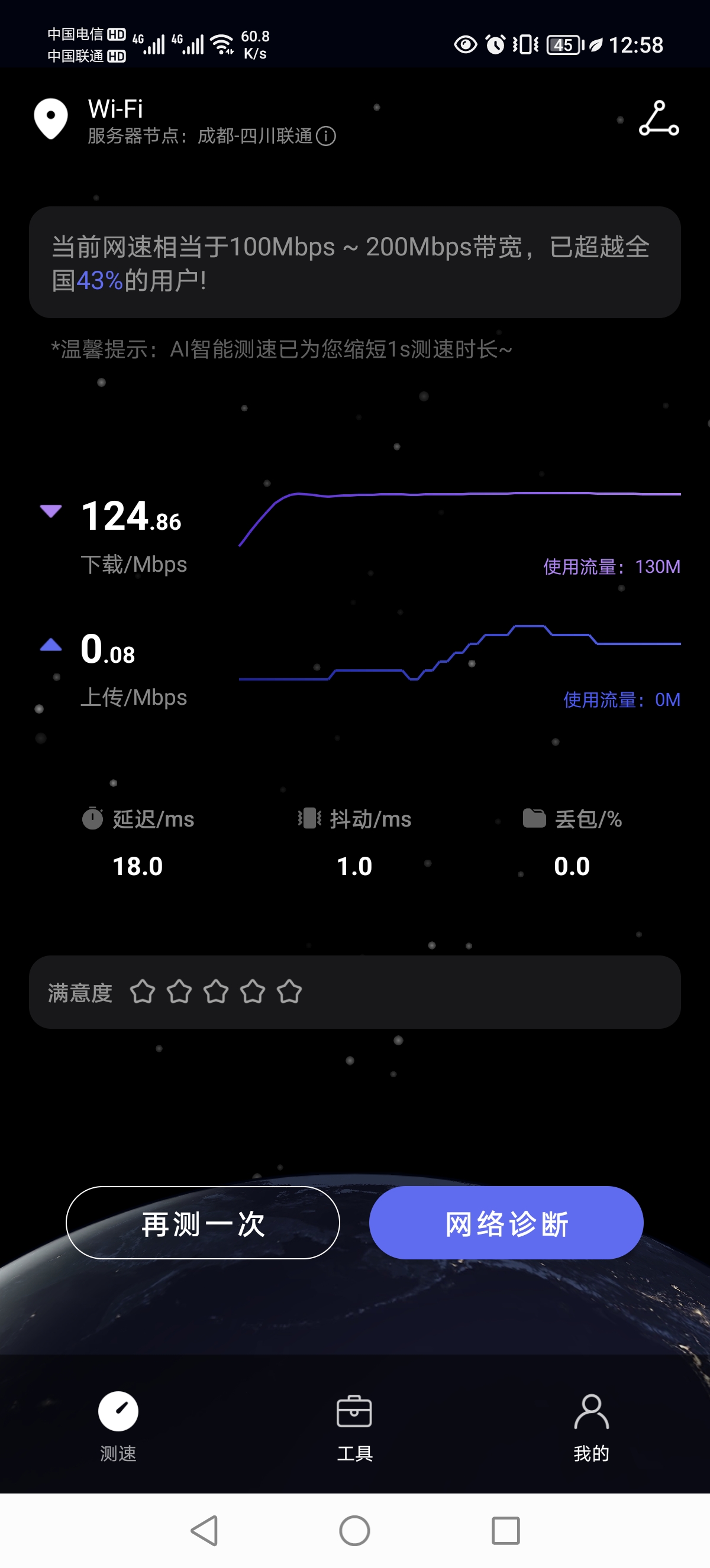Rate satisfaction with the first star
The image size is (710, 1568).
(x=143, y=992)
